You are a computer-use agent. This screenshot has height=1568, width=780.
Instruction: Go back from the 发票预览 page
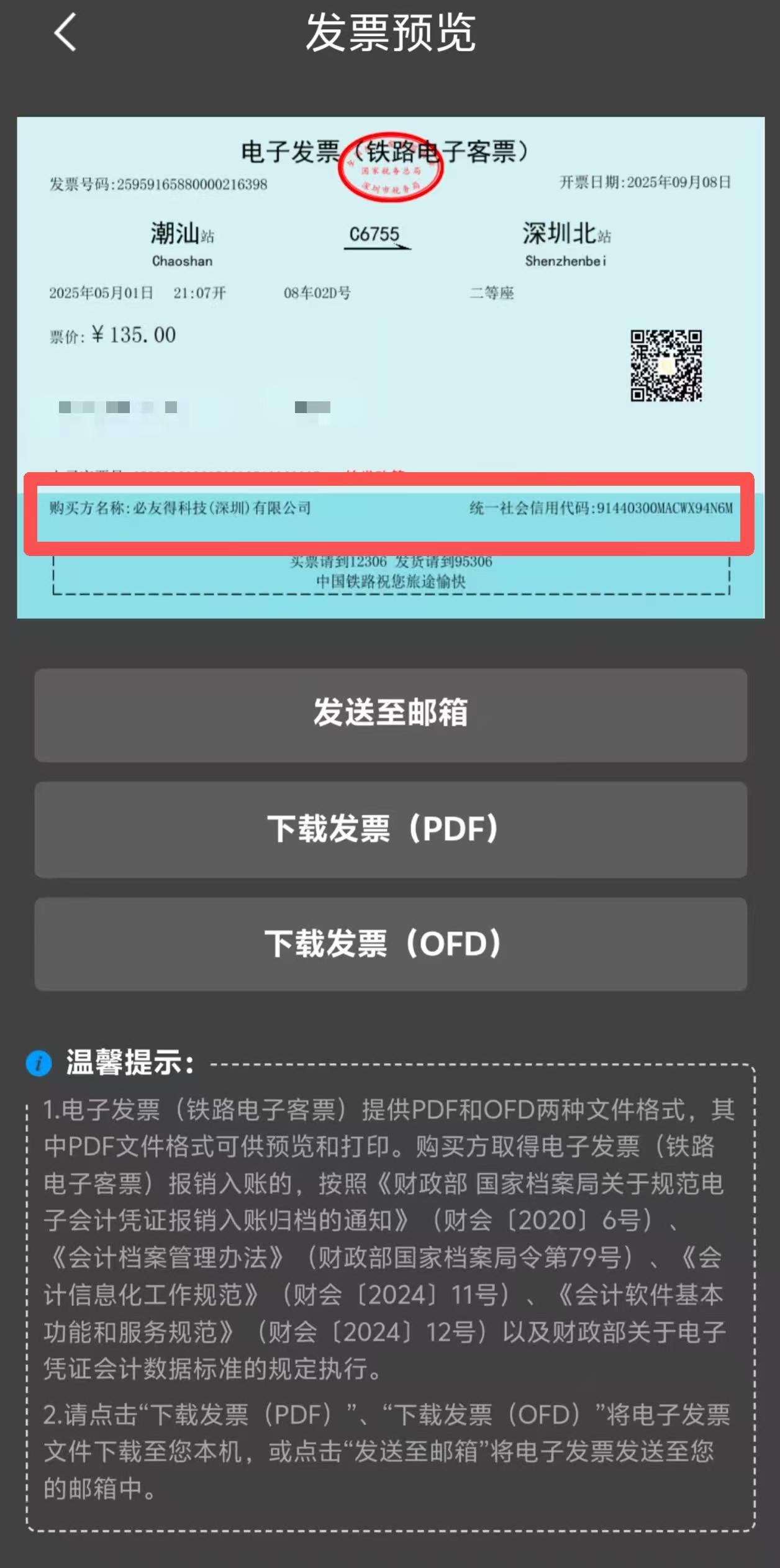click(65, 32)
